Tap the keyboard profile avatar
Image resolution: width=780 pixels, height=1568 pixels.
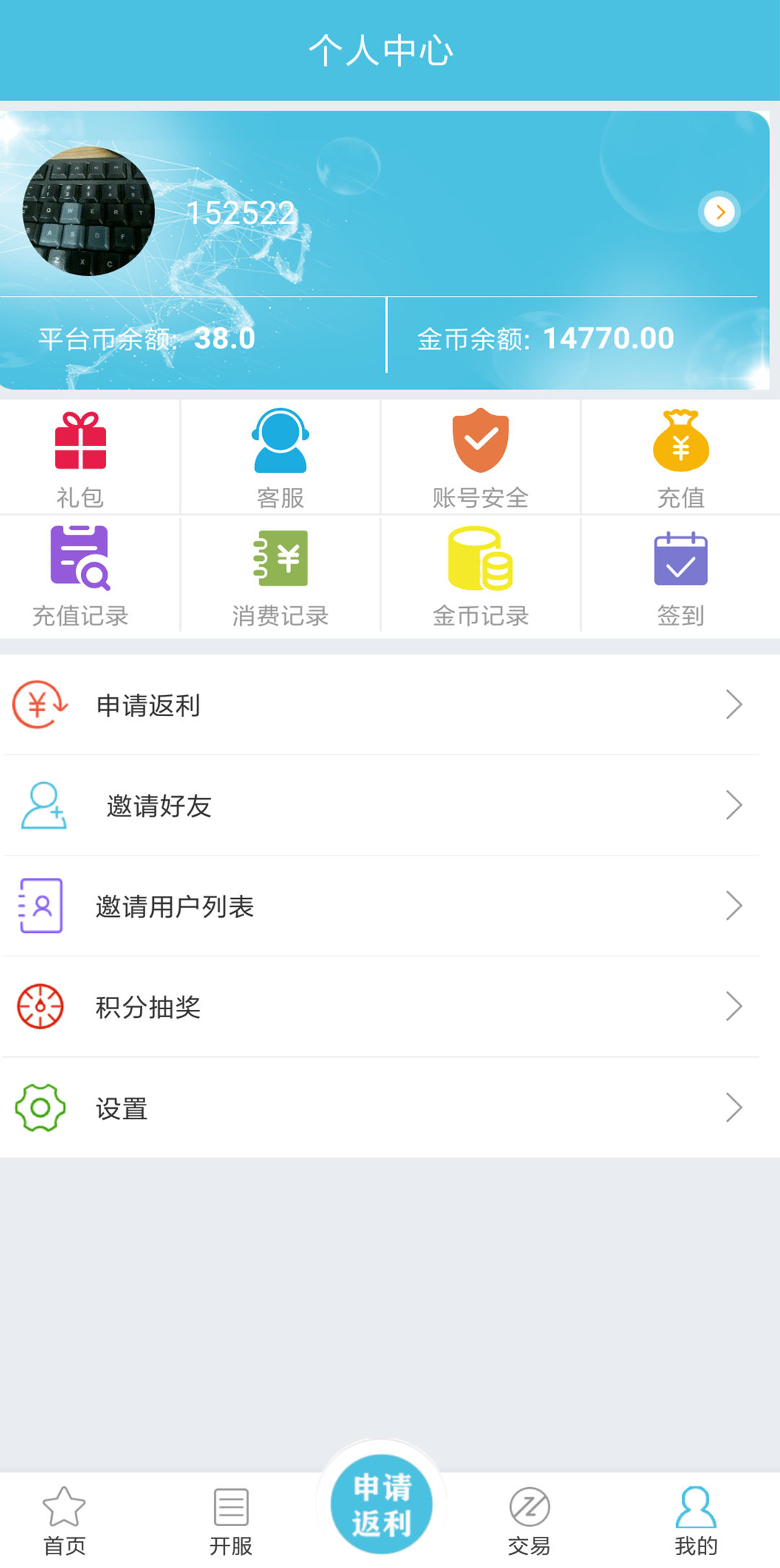89,211
